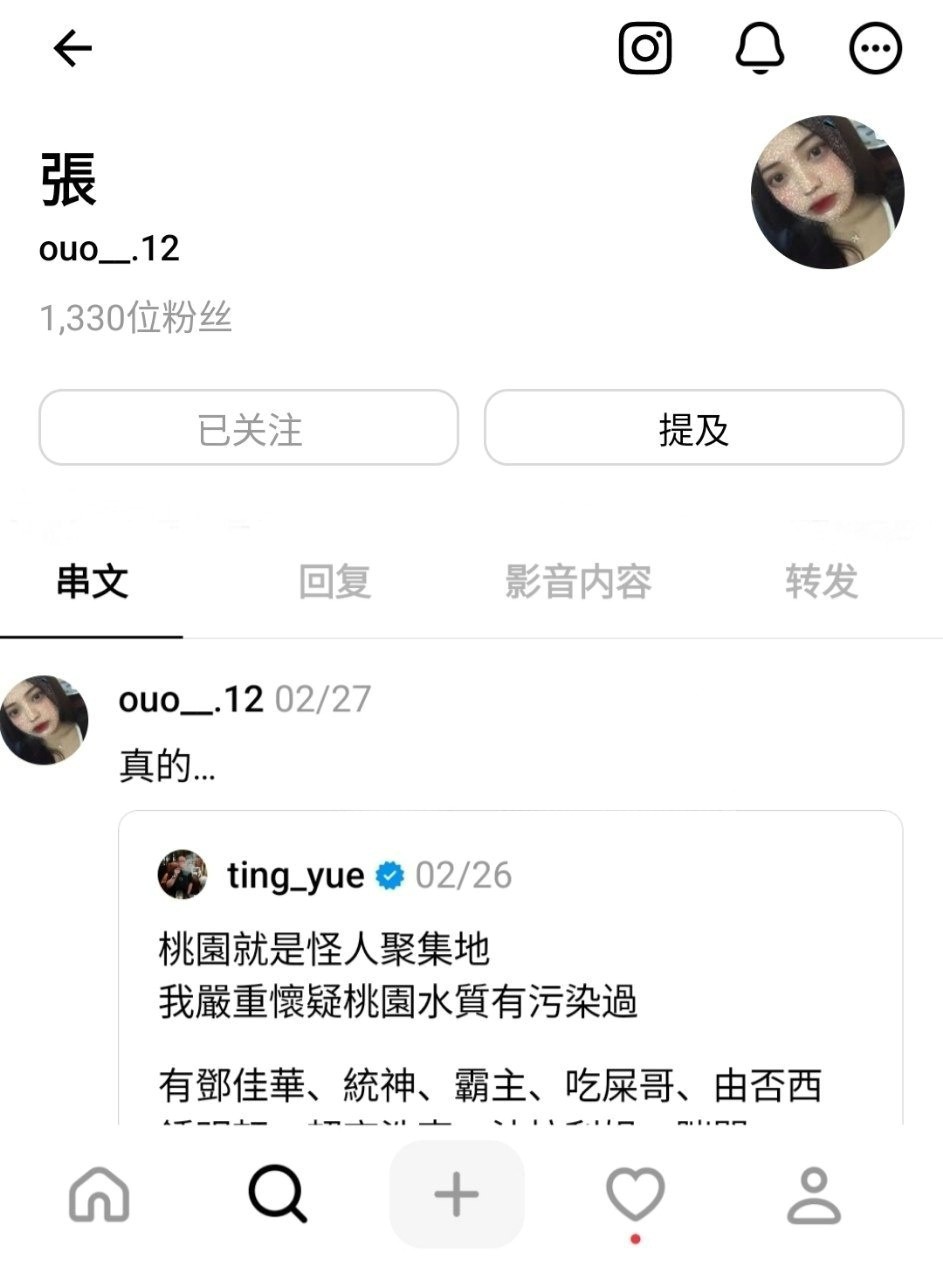The height and width of the screenshot is (1280, 943).
Task: Open the 1,330位粉丝 followers list
Action: pyautogui.click(x=136, y=319)
